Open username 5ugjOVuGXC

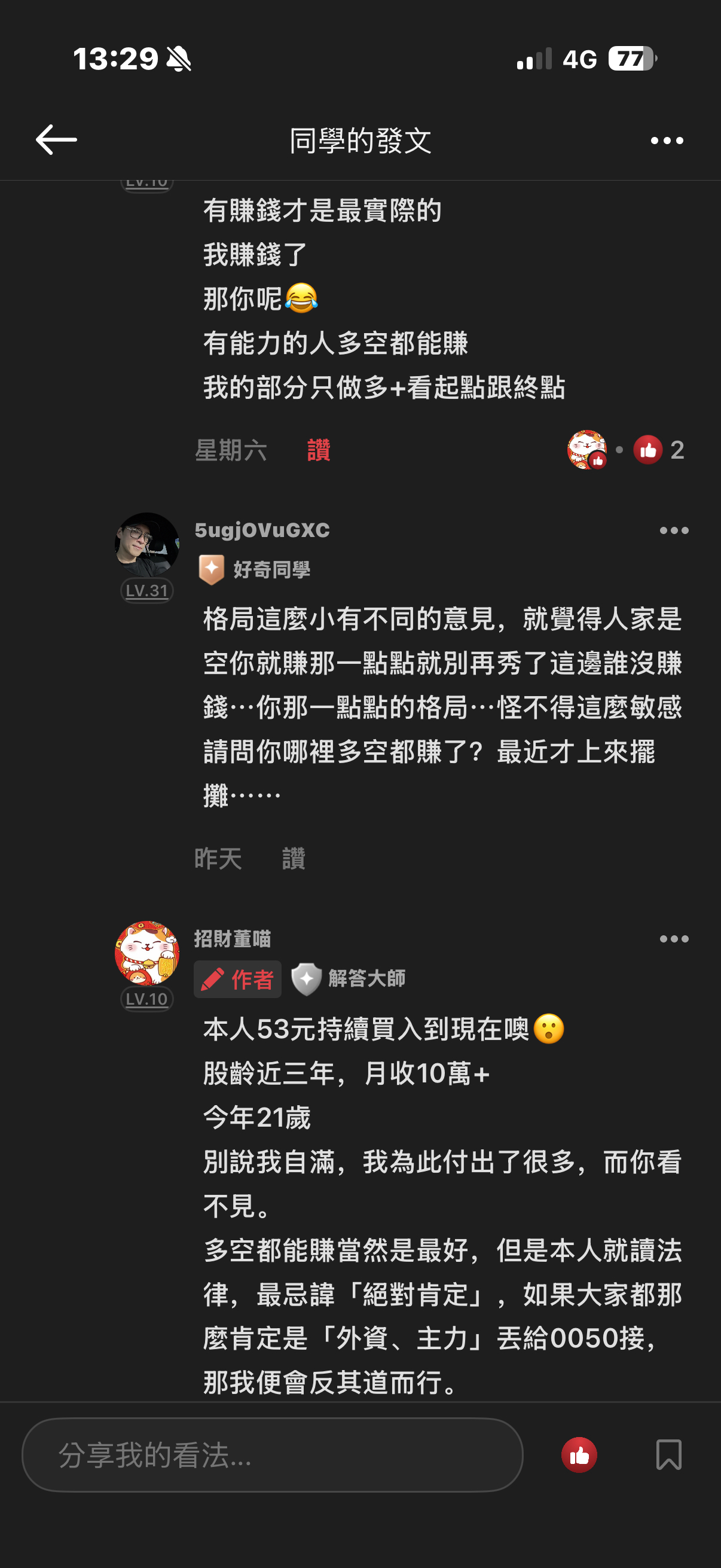coord(262,530)
